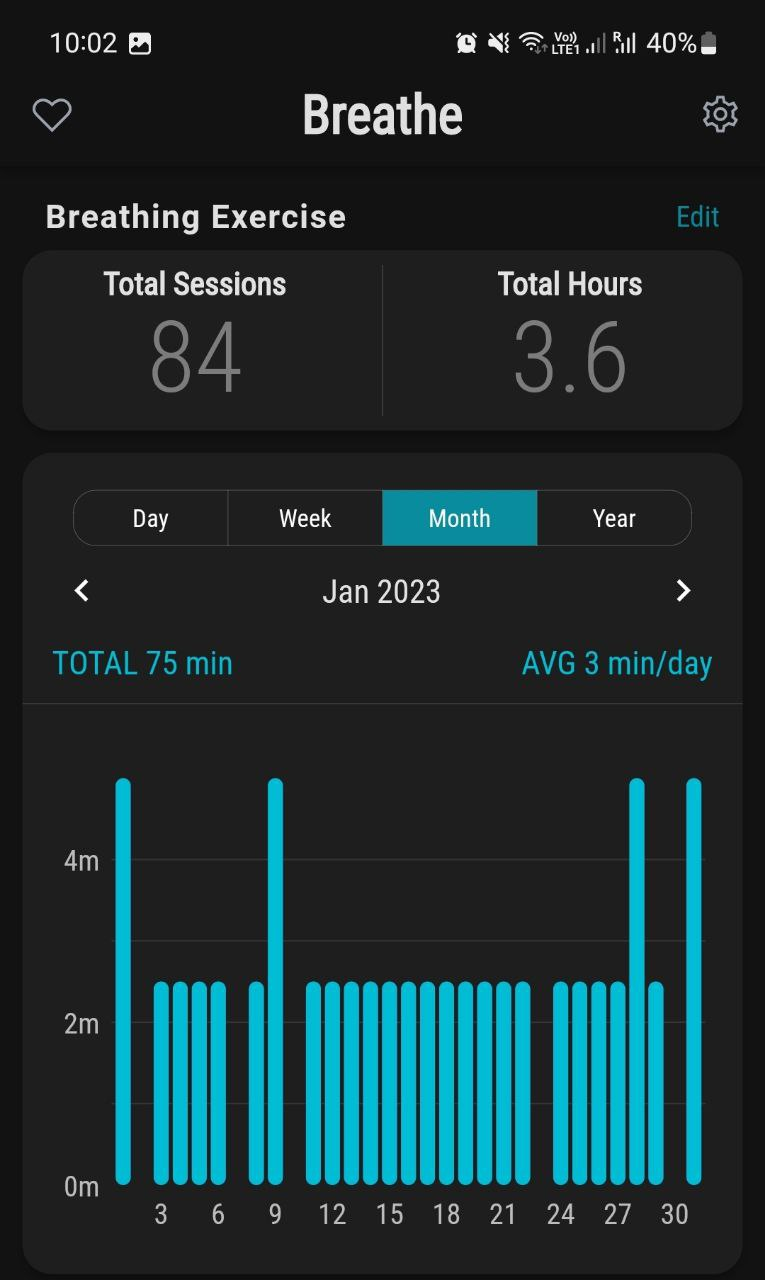Tap Edit for Breathing Exercise

click(697, 217)
